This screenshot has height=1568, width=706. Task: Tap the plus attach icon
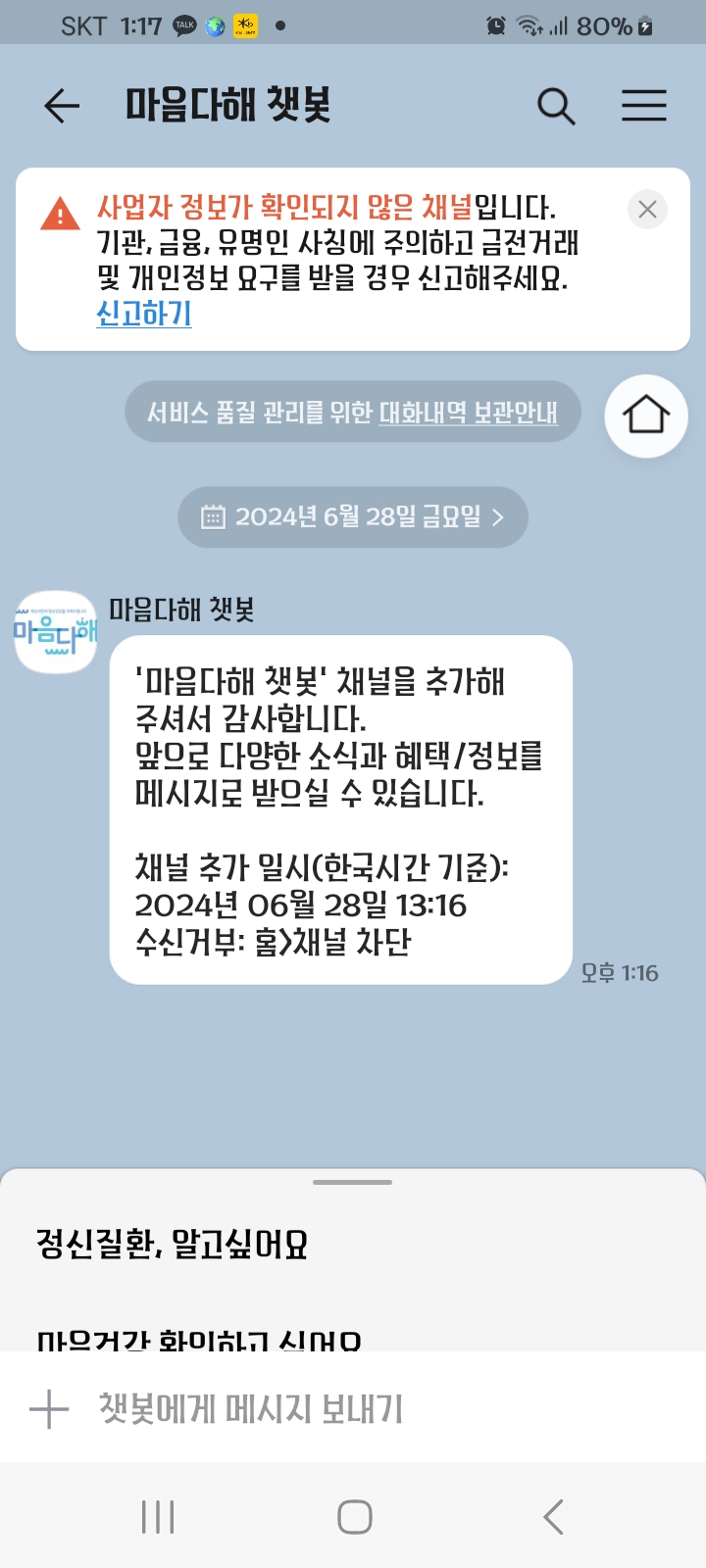click(49, 1409)
